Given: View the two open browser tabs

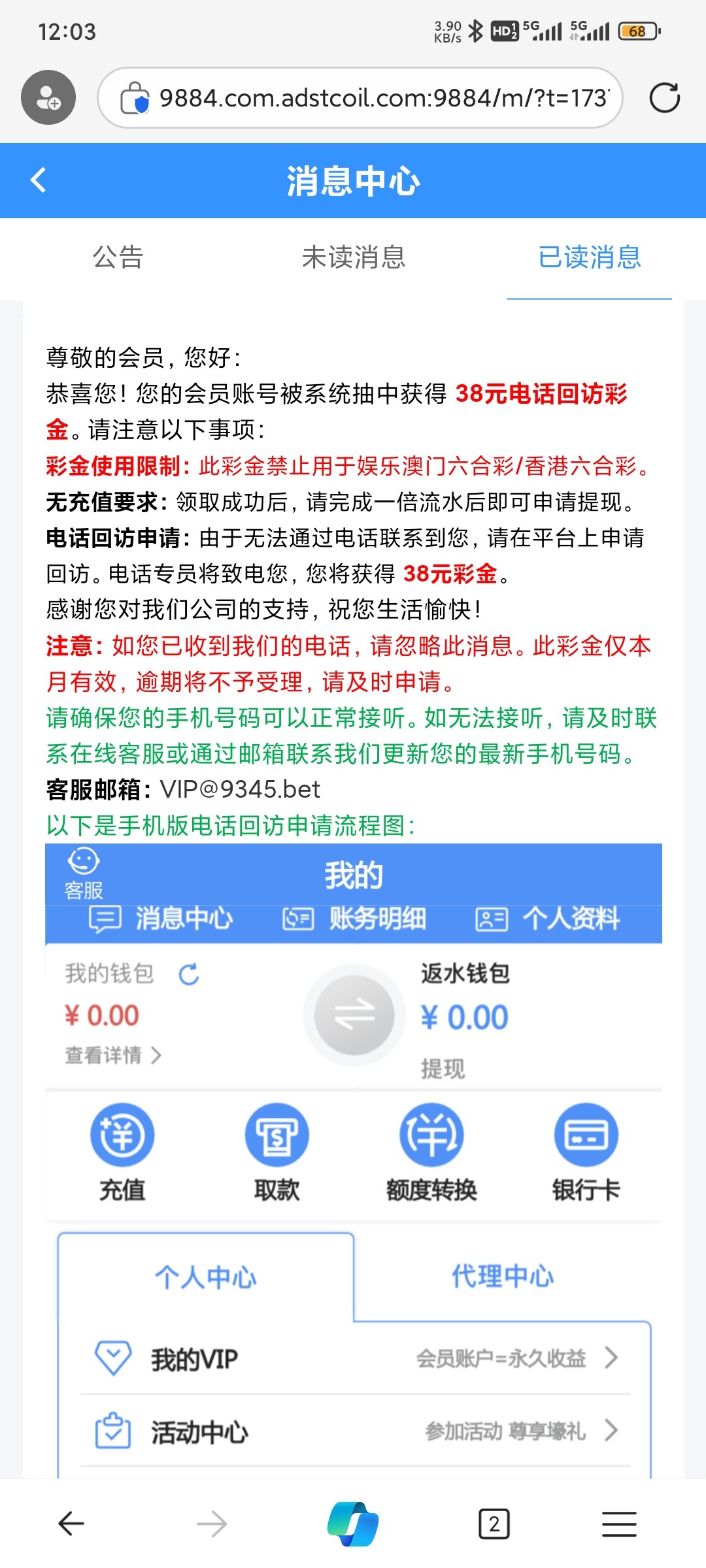Looking at the screenshot, I should coord(494,1524).
